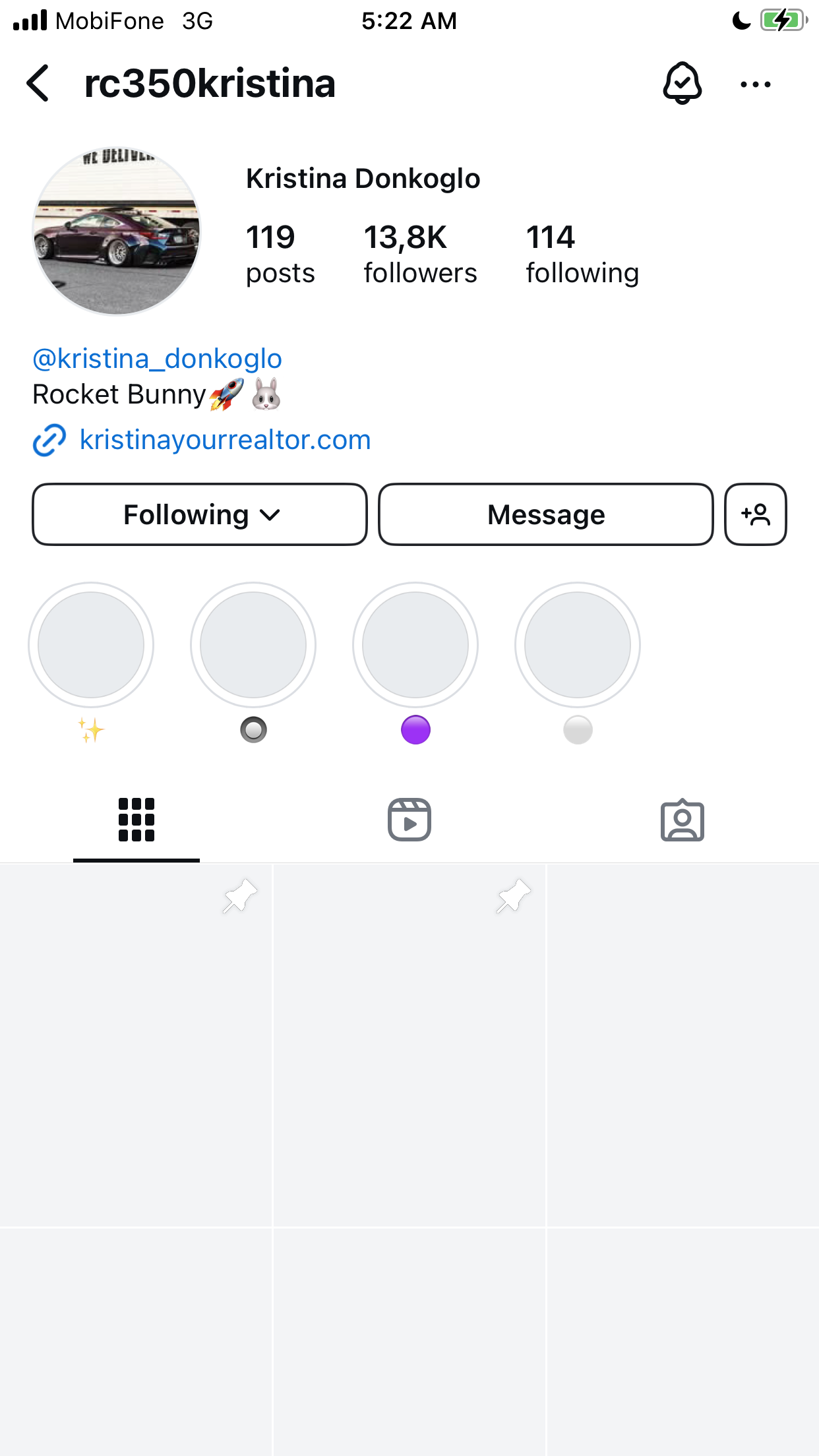Open the 13,8K followers list
This screenshot has width=819, height=1456.
(x=420, y=254)
